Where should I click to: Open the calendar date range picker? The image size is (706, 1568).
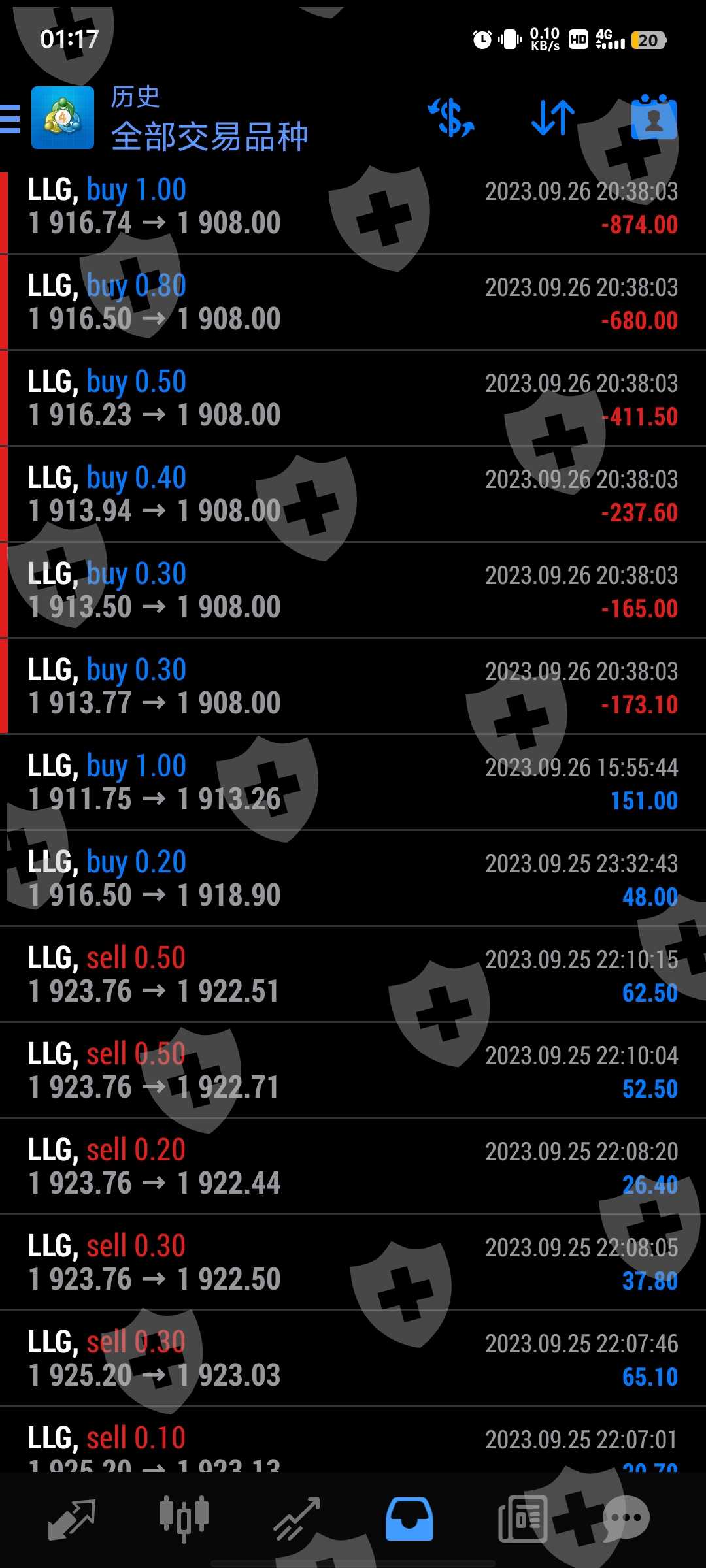coord(654,118)
